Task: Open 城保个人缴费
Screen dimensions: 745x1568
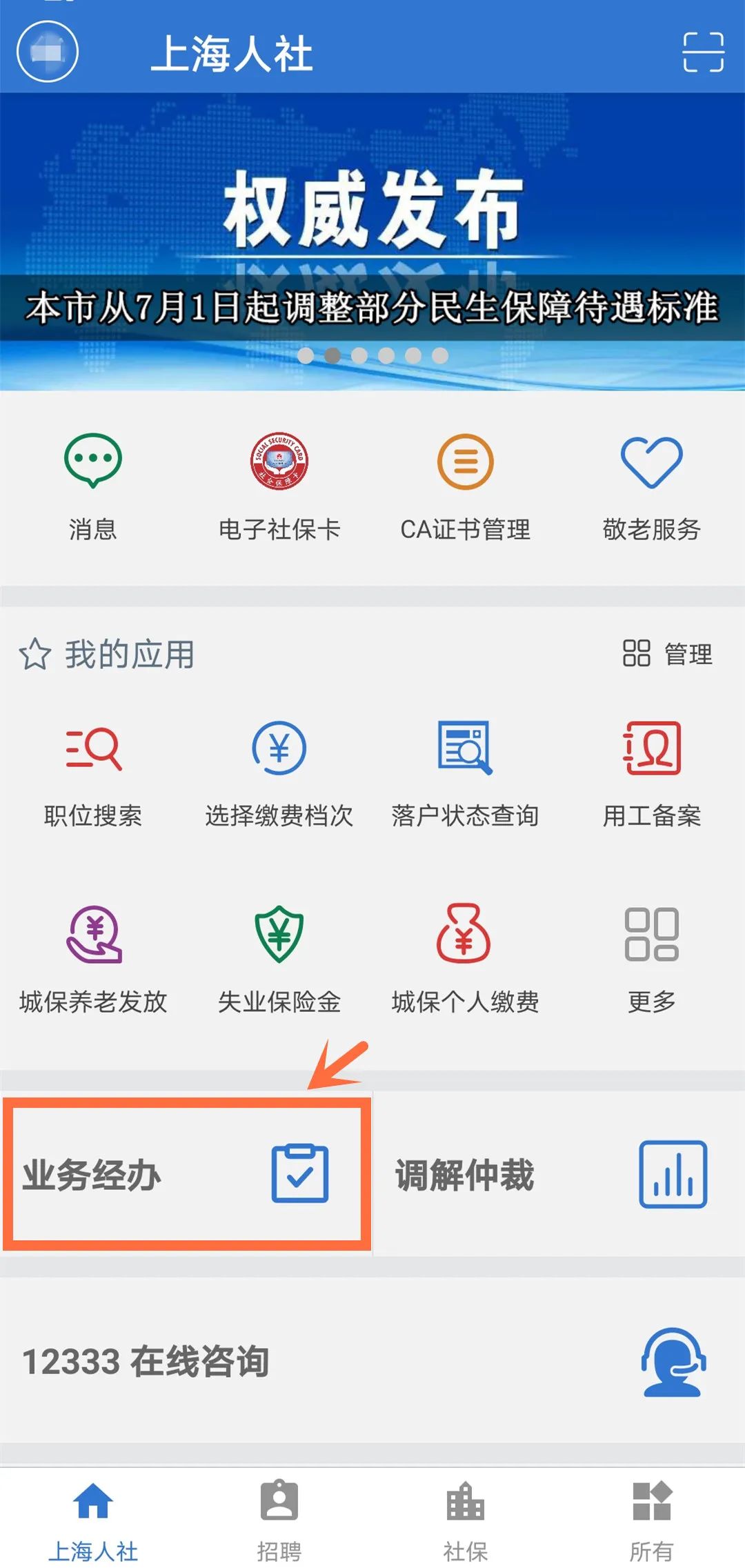Action: click(x=466, y=959)
